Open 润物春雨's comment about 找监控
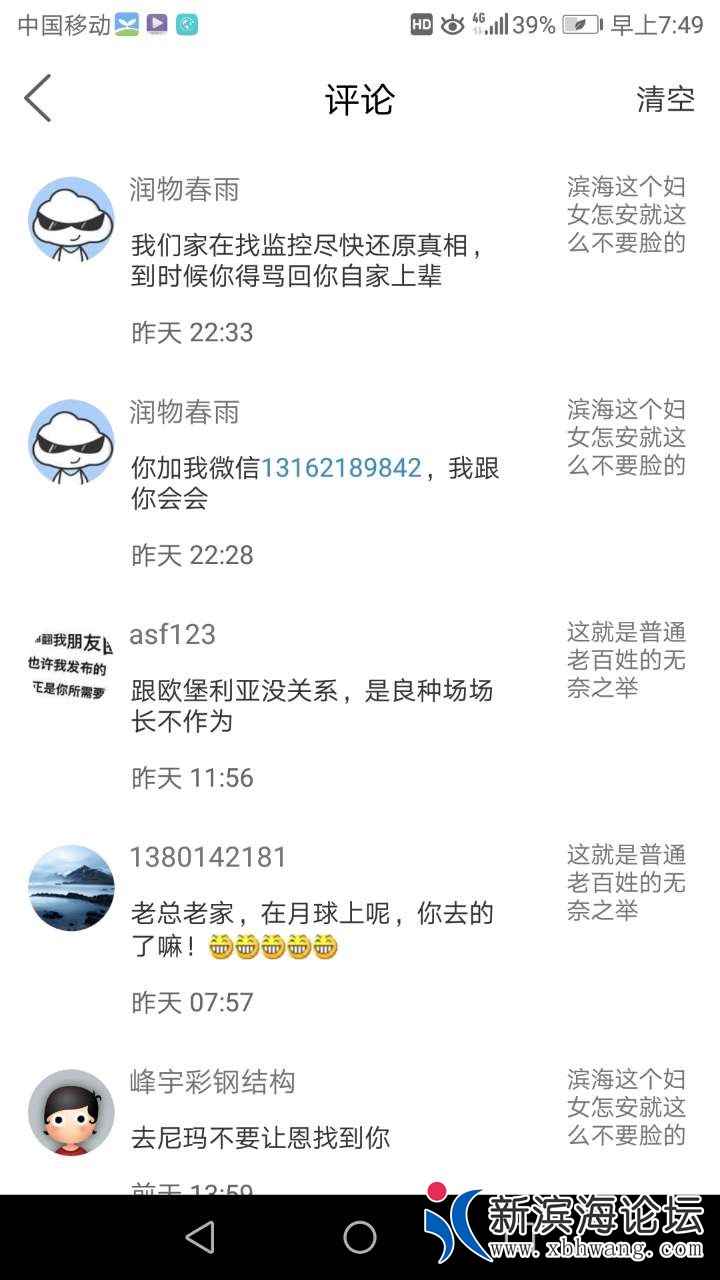 tap(308, 261)
